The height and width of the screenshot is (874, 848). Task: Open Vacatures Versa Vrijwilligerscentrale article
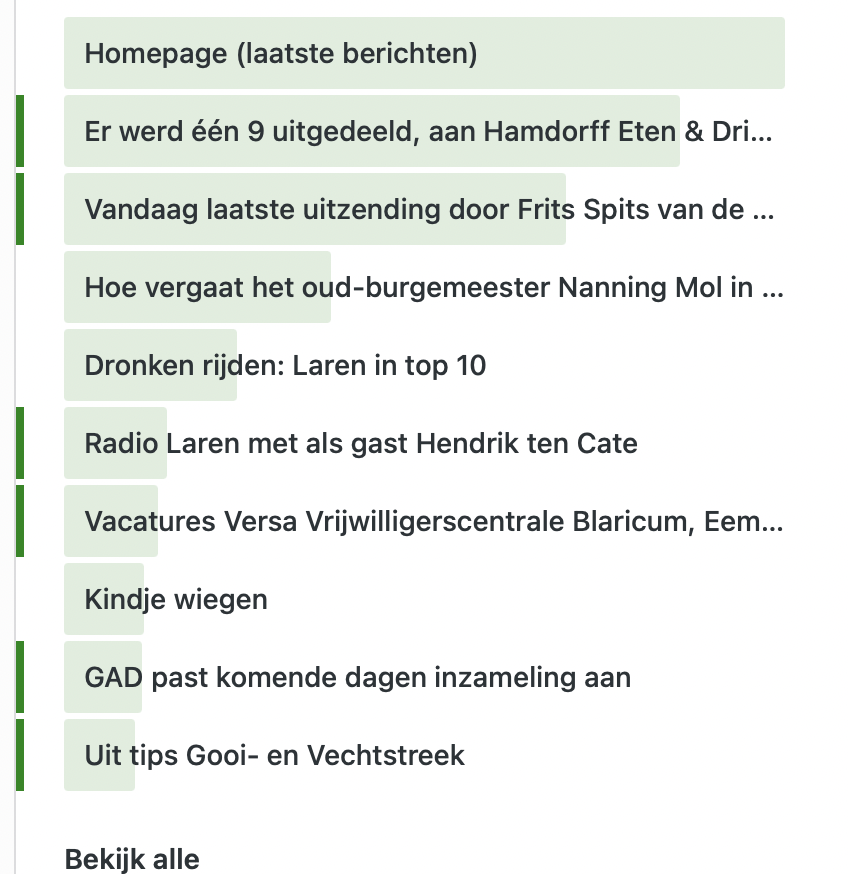click(432, 521)
